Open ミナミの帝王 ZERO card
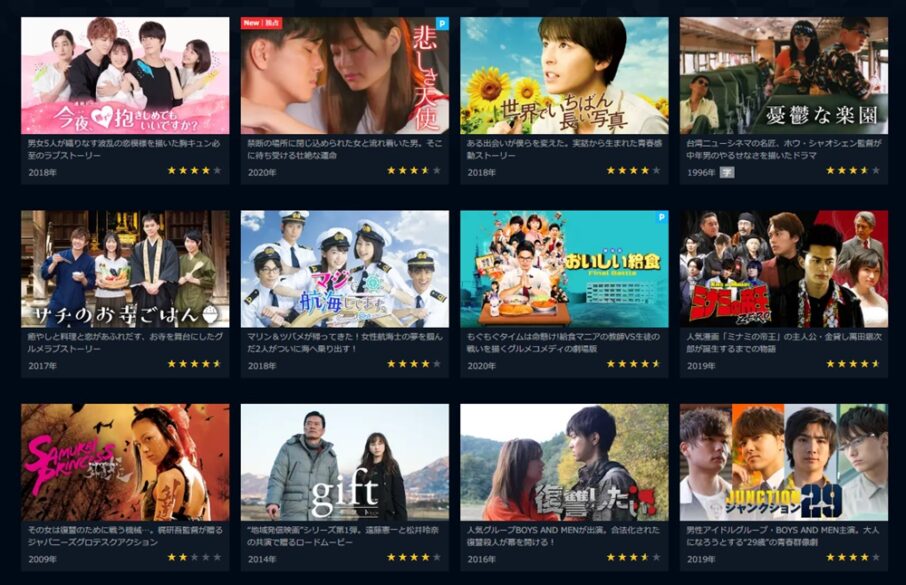This screenshot has width=906, height=585. tap(783, 269)
